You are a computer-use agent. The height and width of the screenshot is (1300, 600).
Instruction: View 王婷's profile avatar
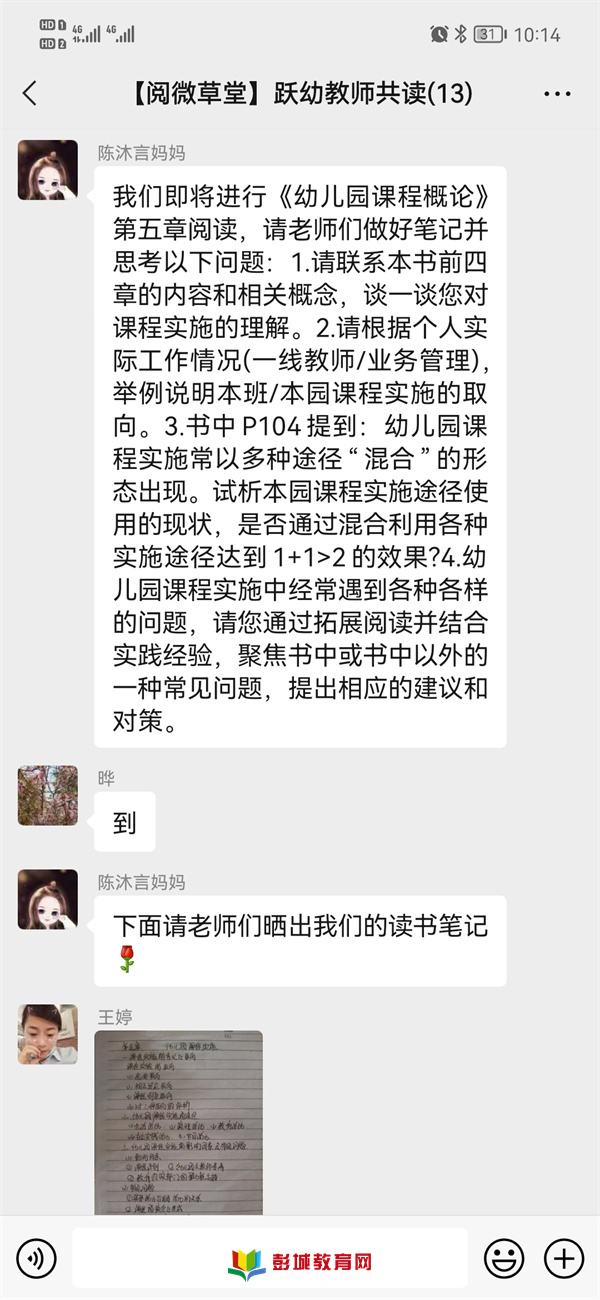(48, 1034)
